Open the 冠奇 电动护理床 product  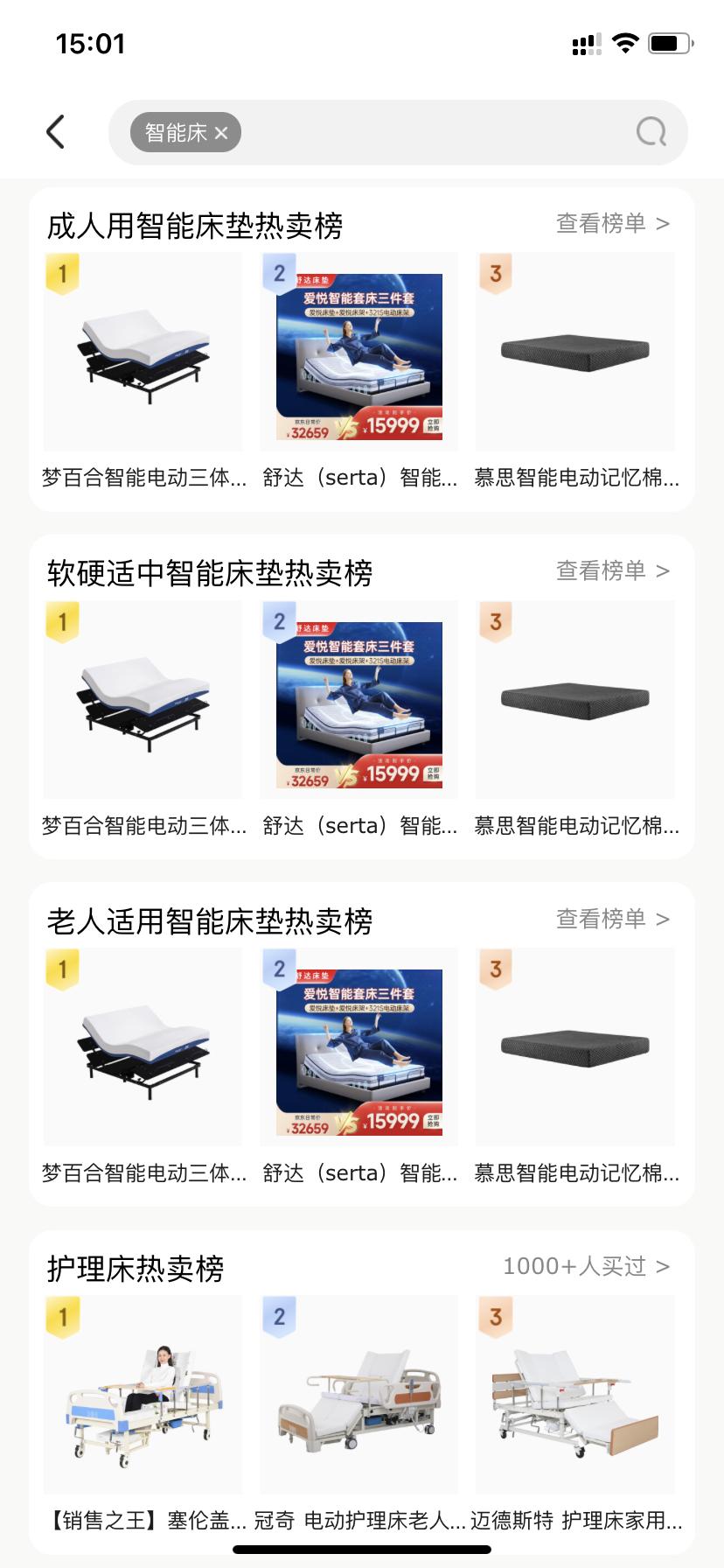pyautogui.click(x=359, y=1395)
